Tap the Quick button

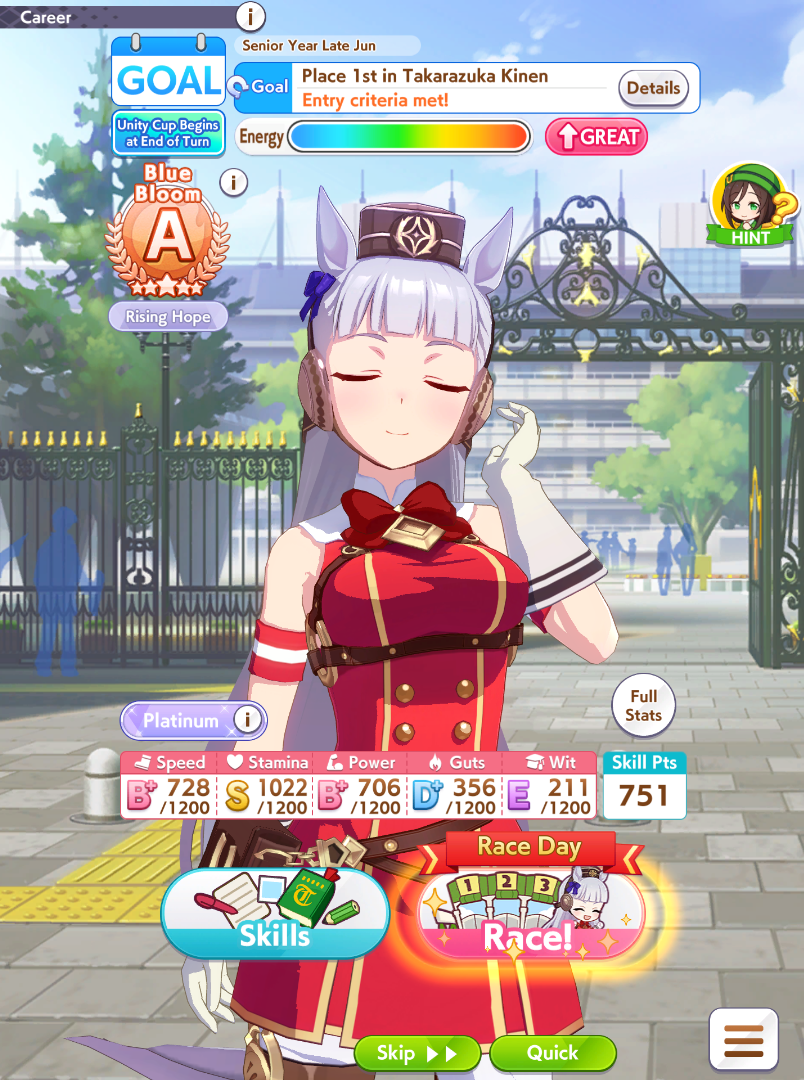coord(553,1053)
